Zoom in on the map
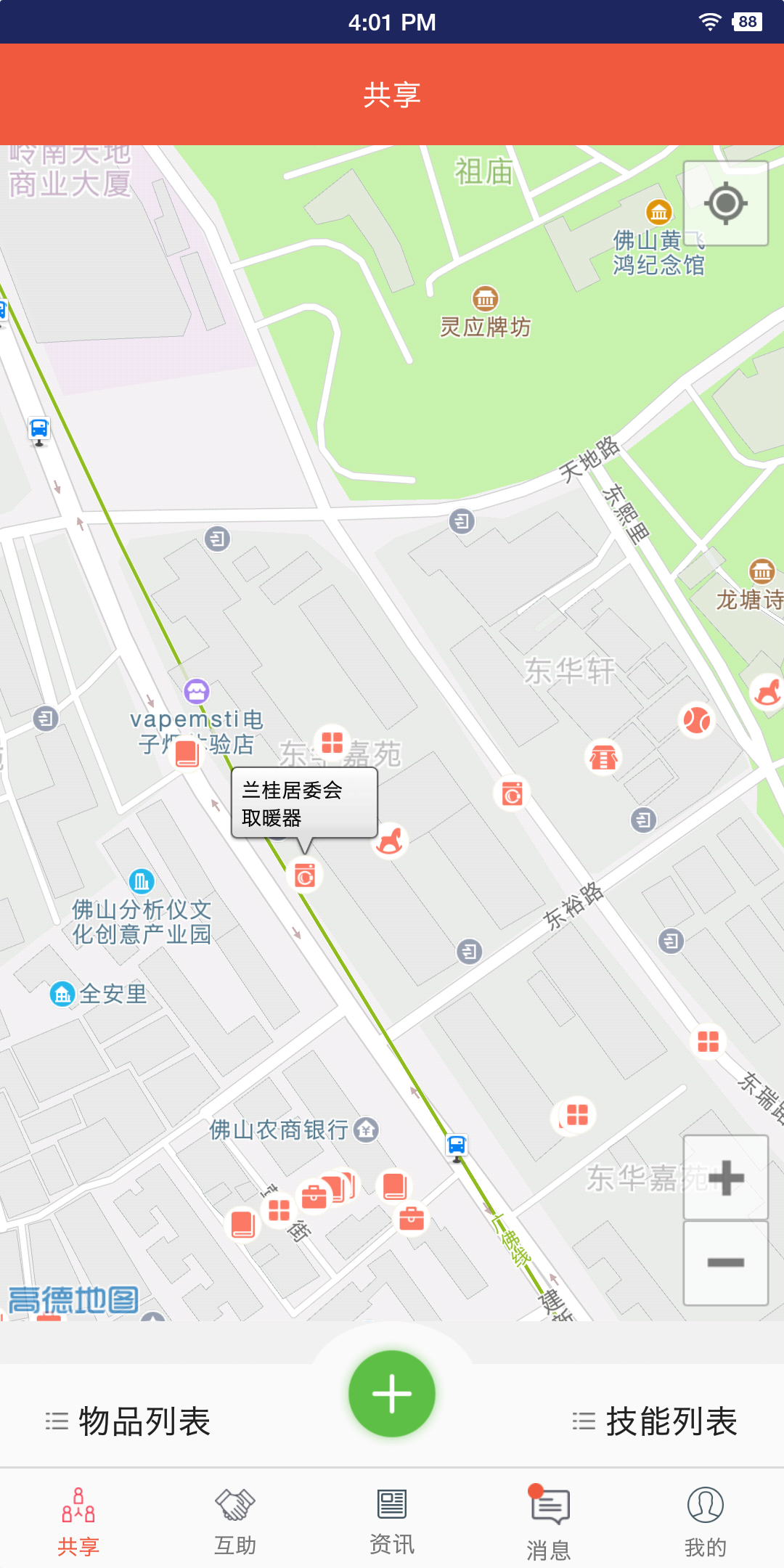784x1568 pixels. (725, 1177)
